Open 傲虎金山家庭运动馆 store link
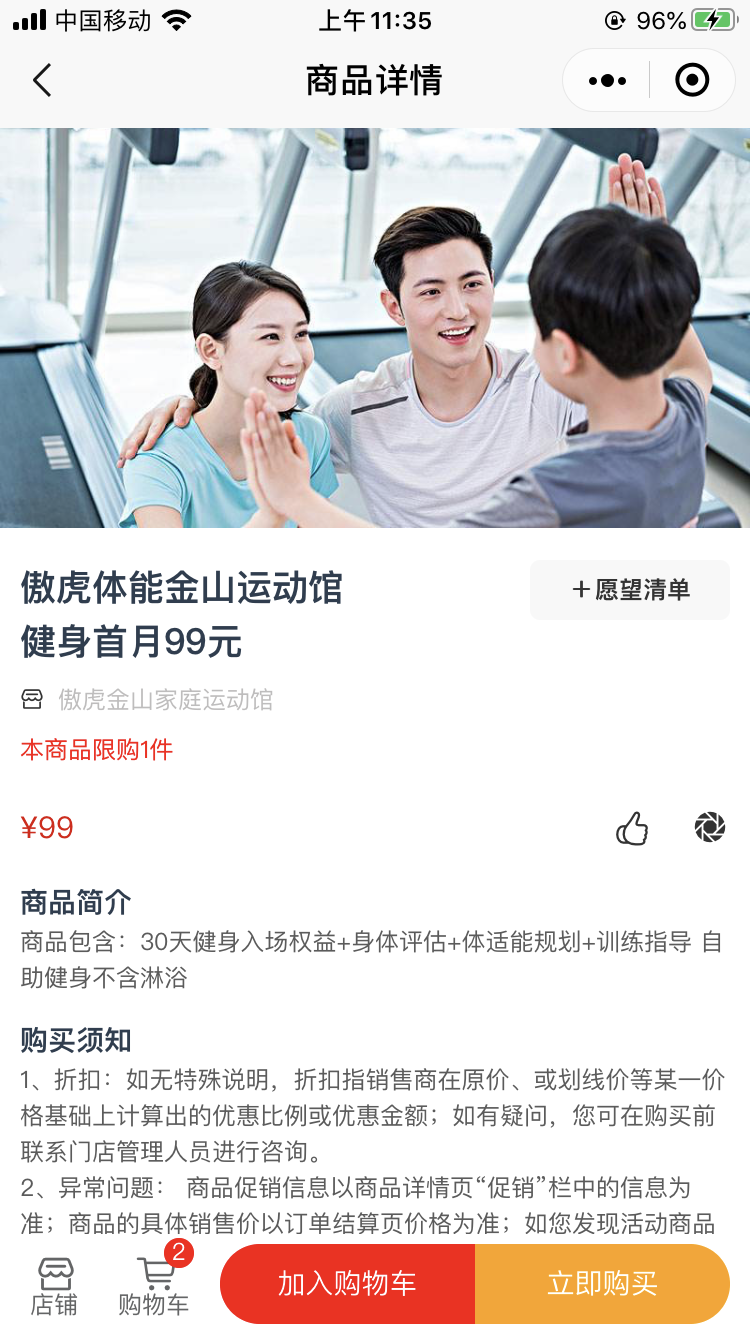Screen dimensions: 750x1334 pyautogui.click(x=165, y=700)
